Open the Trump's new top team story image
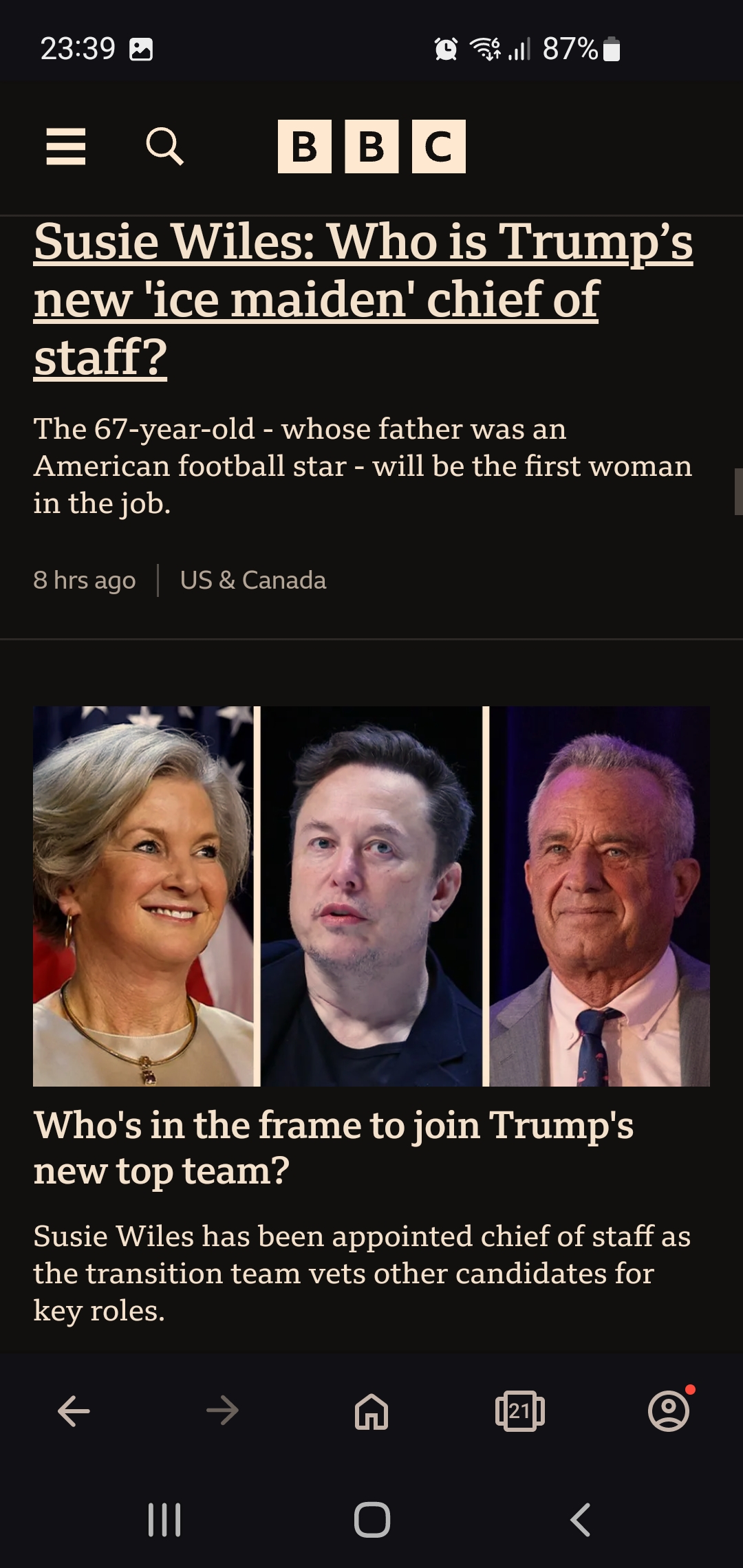This screenshot has height=1568, width=743. tap(371, 896)
